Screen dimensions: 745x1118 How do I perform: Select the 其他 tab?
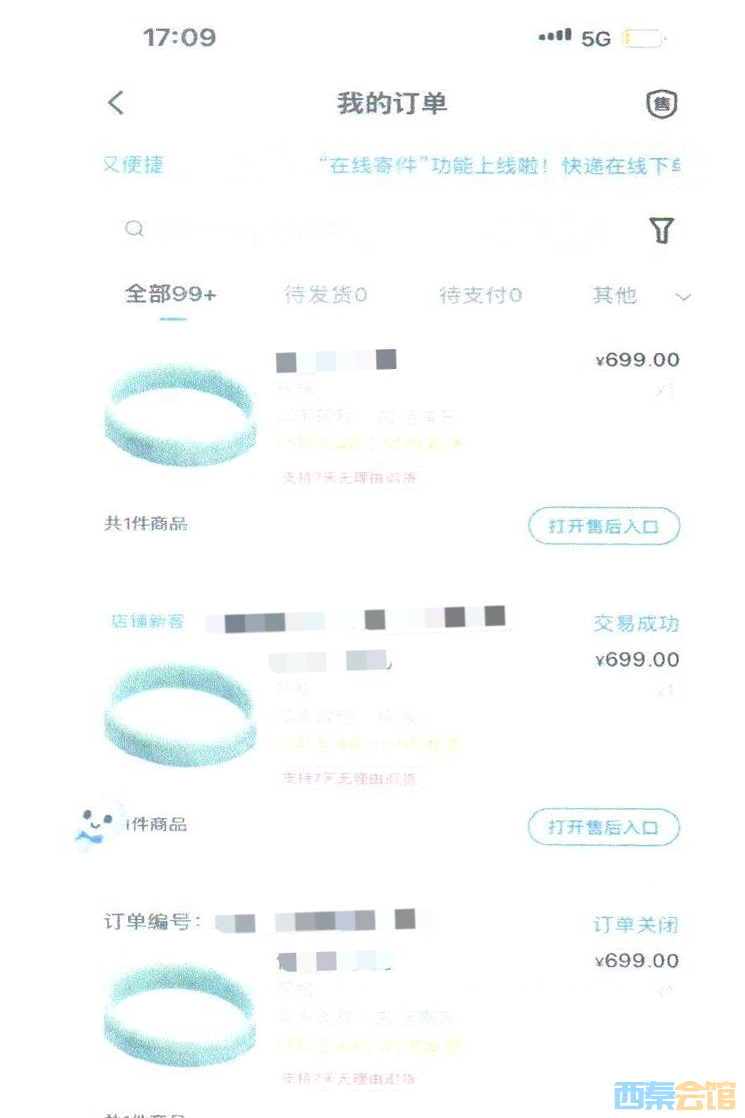pyautogui.click(x=614, y=295)
